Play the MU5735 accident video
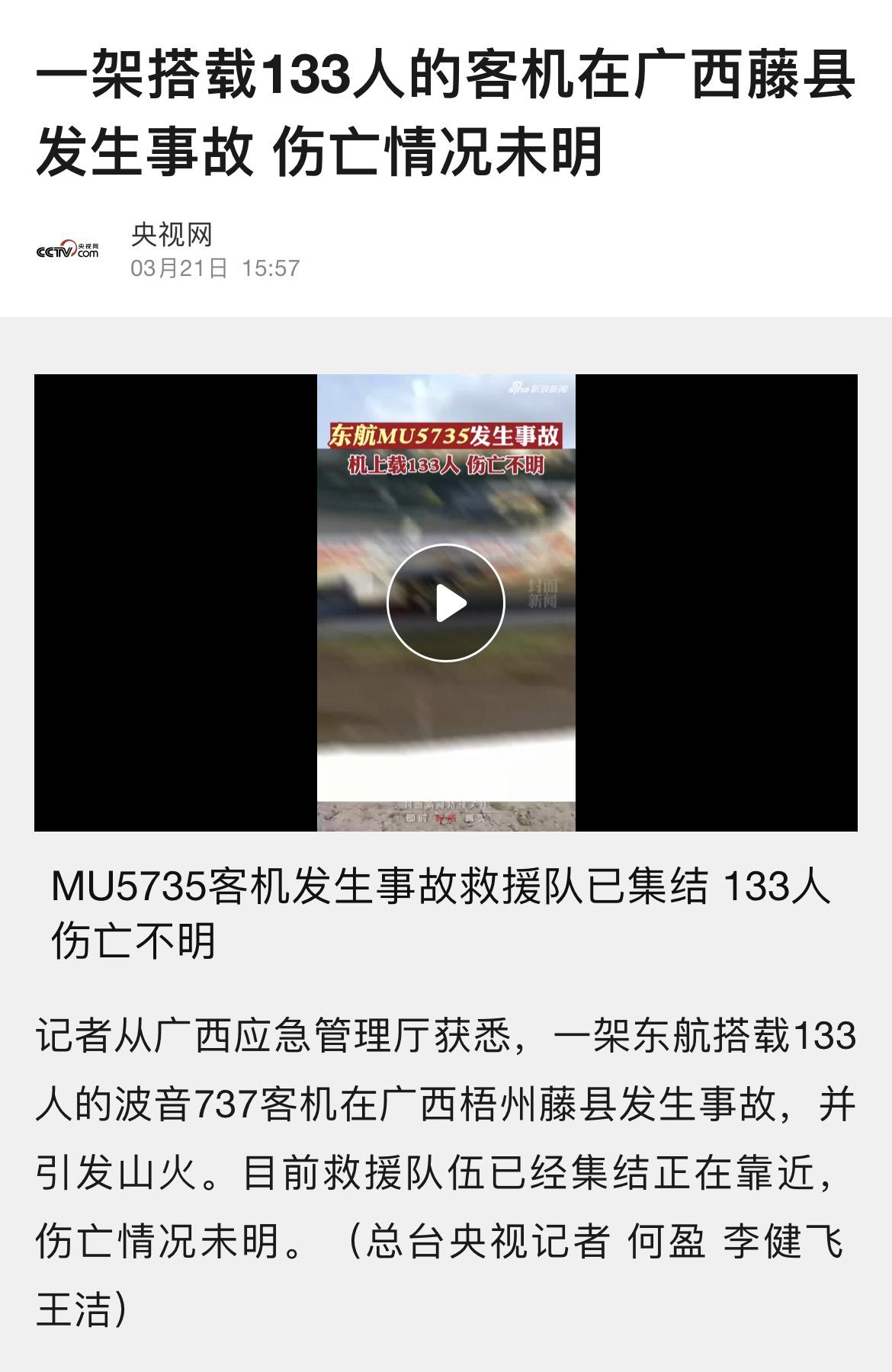The width and height of the screenshot is (892, 1372). [x=446, y=603]
